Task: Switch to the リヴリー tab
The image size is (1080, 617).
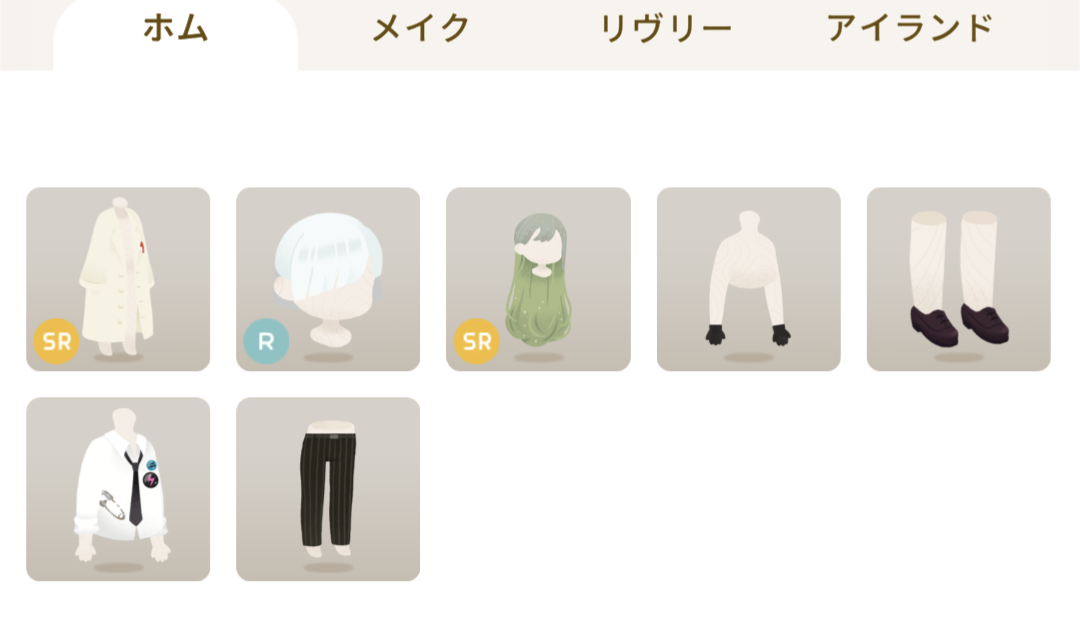Action: coord(666,29)
